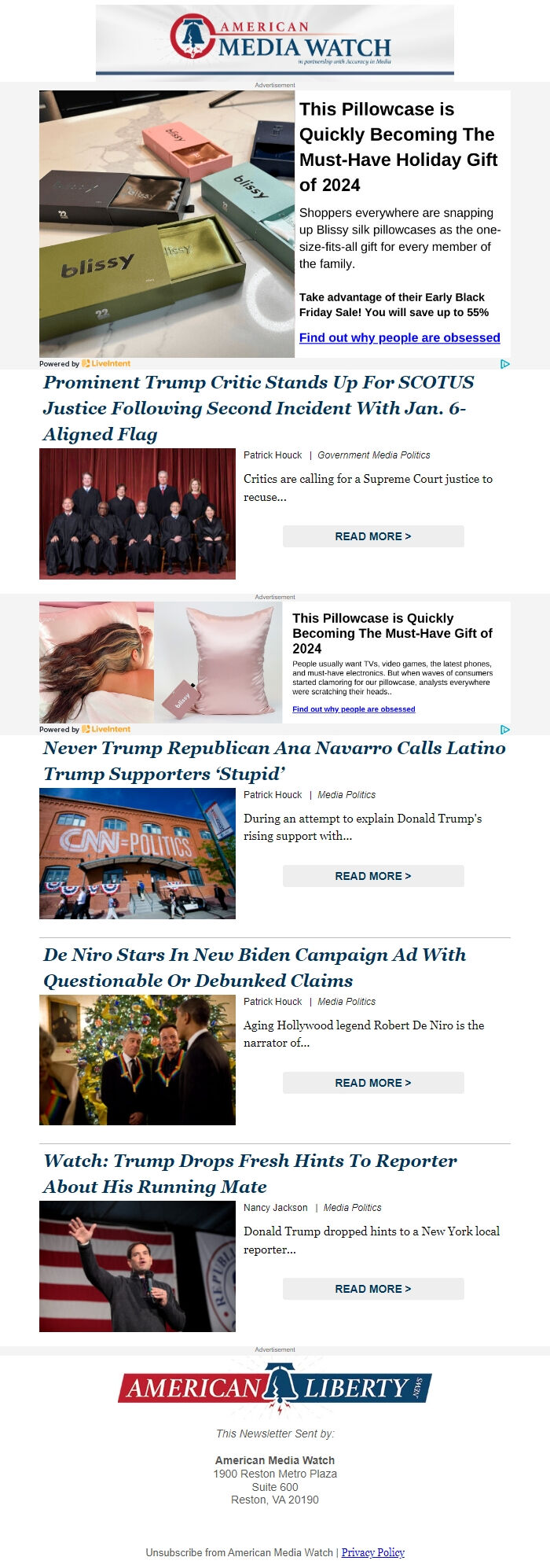The height and width of the screenshot is (1568, 550).
Task: Open the CNN Politics building image
Action: click(137, 853)
